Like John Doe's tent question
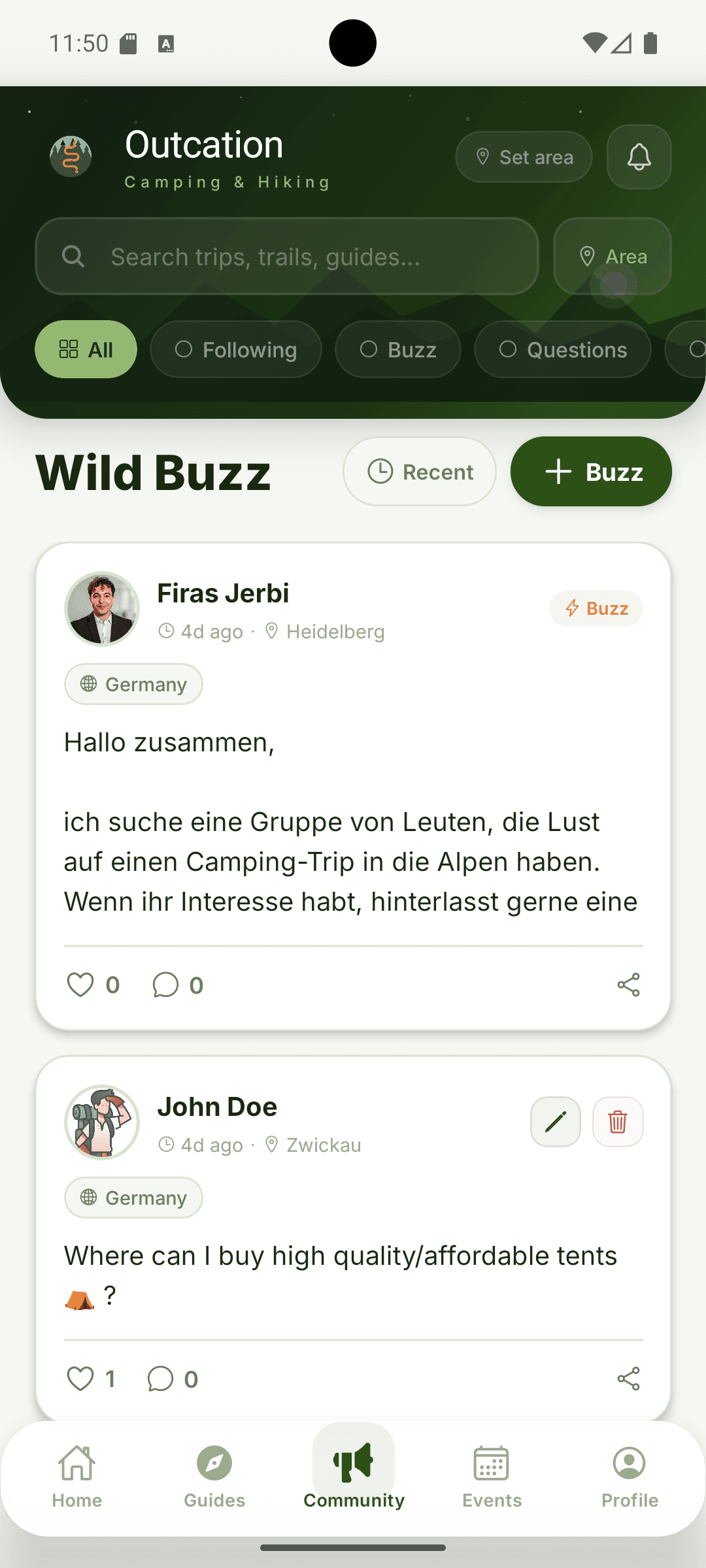This screenshot has width=706, height=1568. tap(81, 1379)
